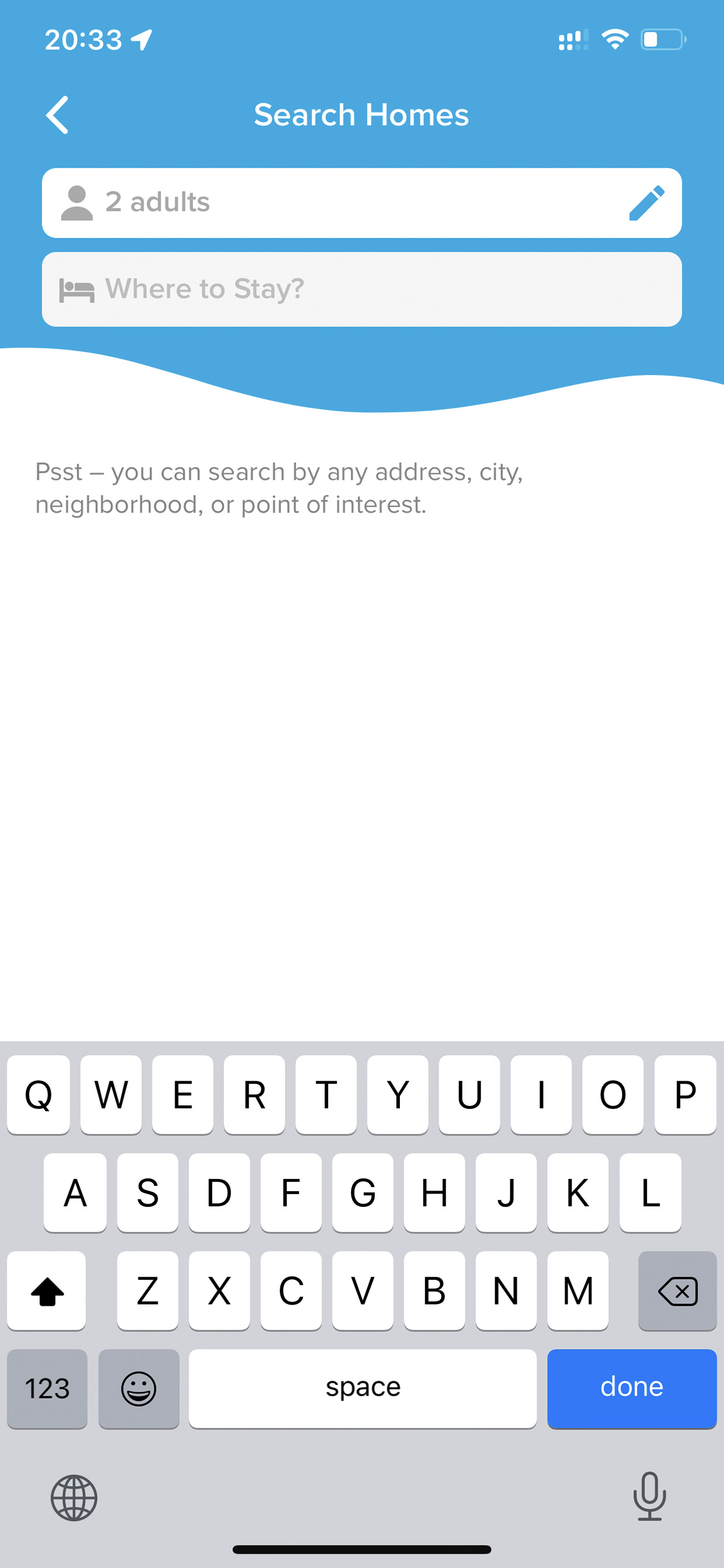Tap the Where to Stay? field
Image resolution: width=724 pixels, height=1568 pixels.
pyautogui.click(x=361, y=289)
